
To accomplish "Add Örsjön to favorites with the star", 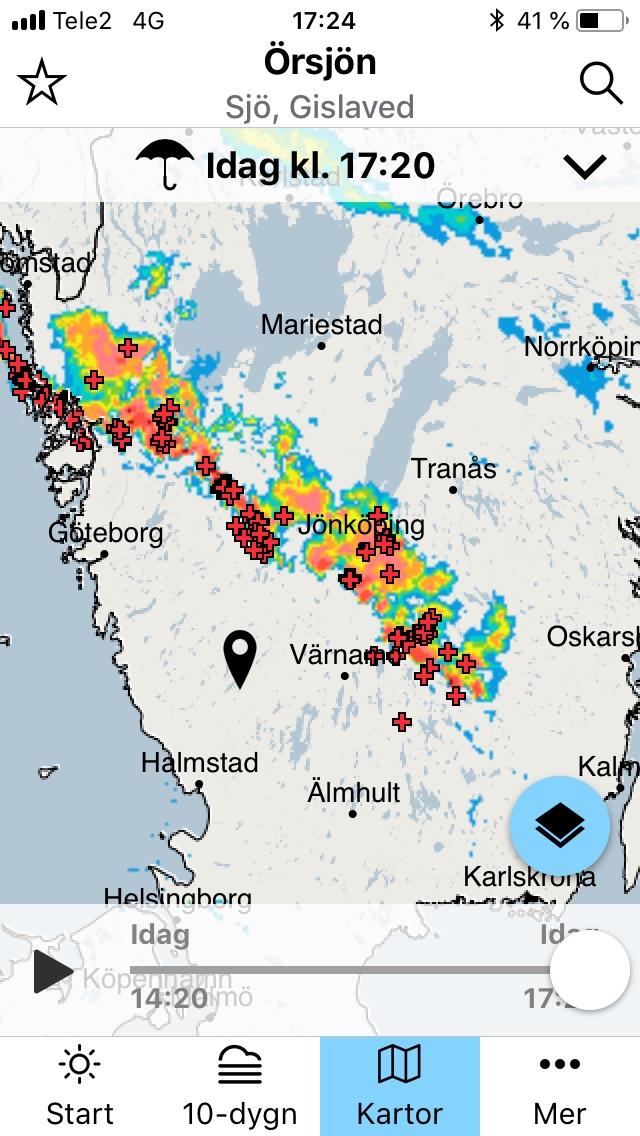I will coord(42,82).
